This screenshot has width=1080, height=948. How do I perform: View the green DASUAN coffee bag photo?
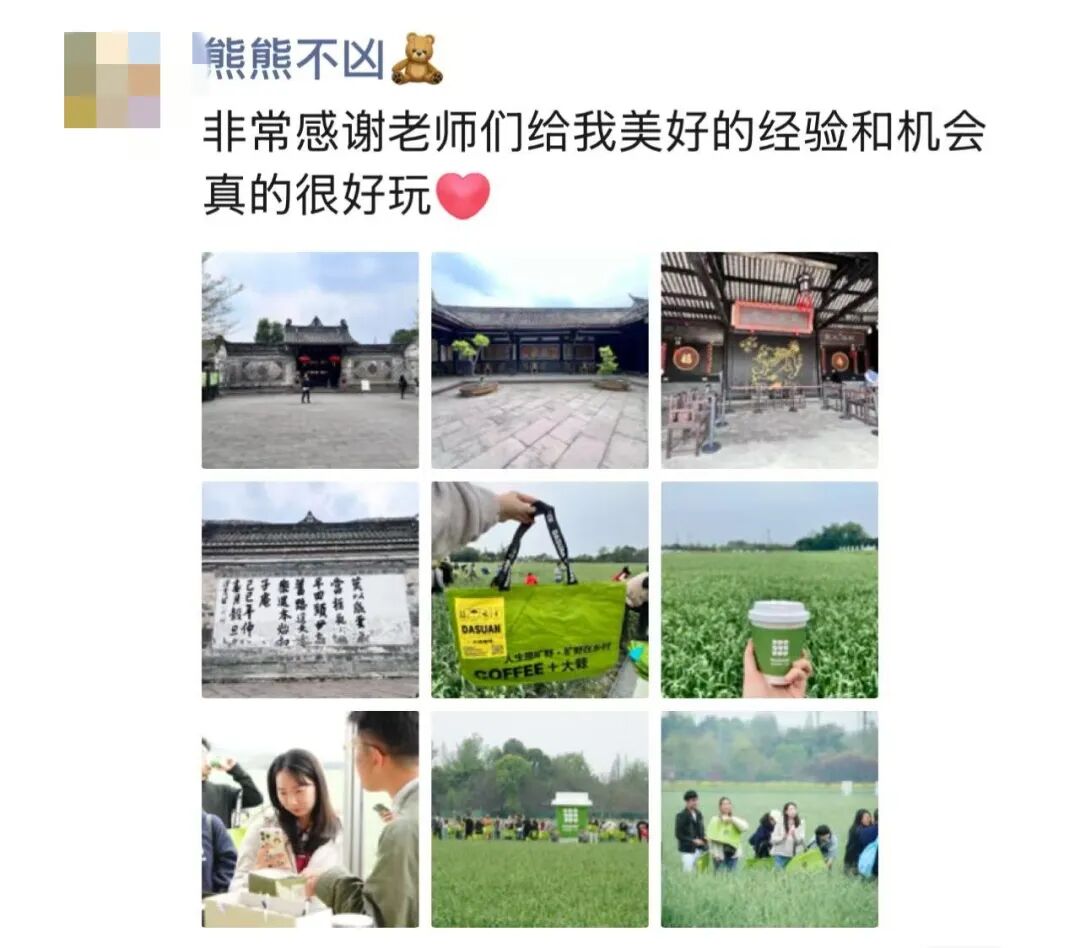540,590
